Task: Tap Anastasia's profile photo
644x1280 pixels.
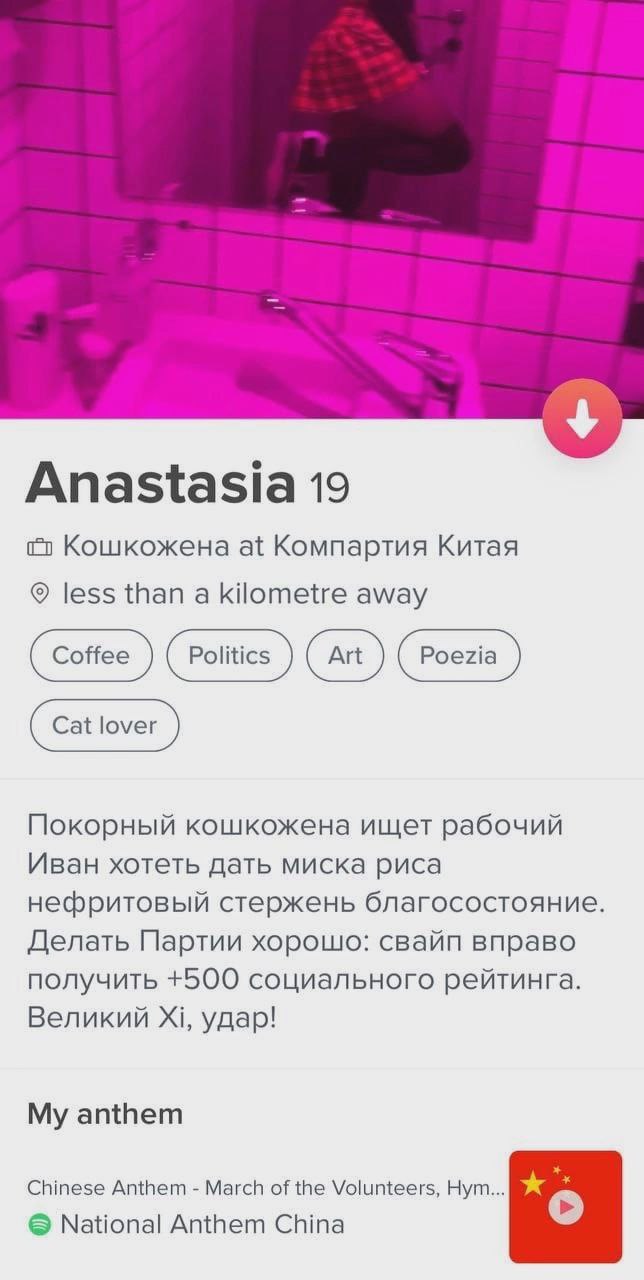Action: [x=300, y=200]
